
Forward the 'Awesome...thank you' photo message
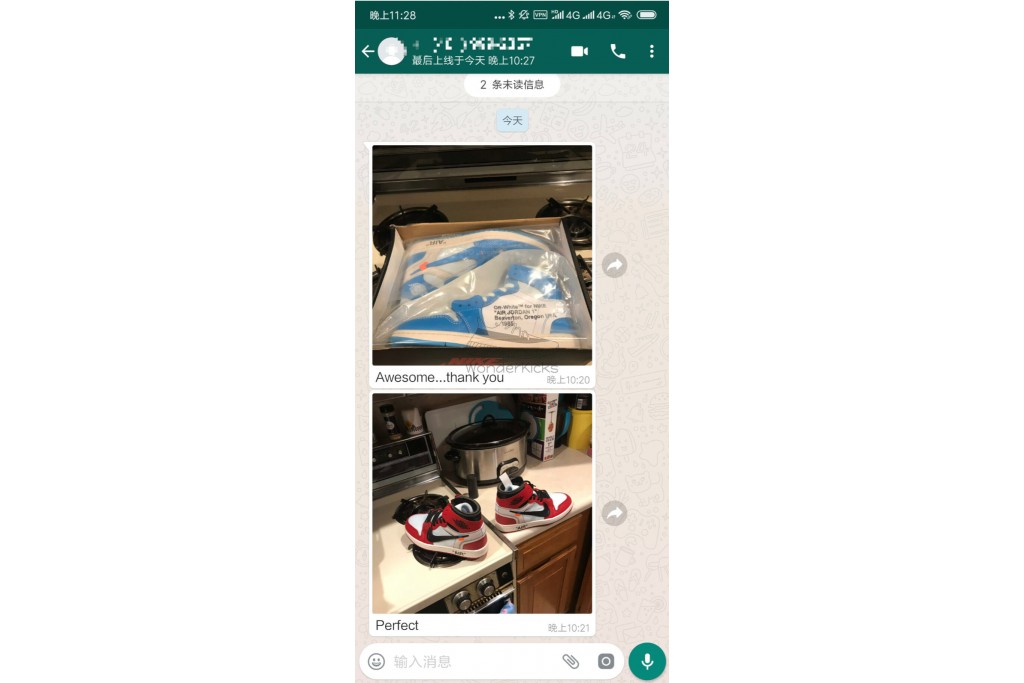[x=614, y=265]
